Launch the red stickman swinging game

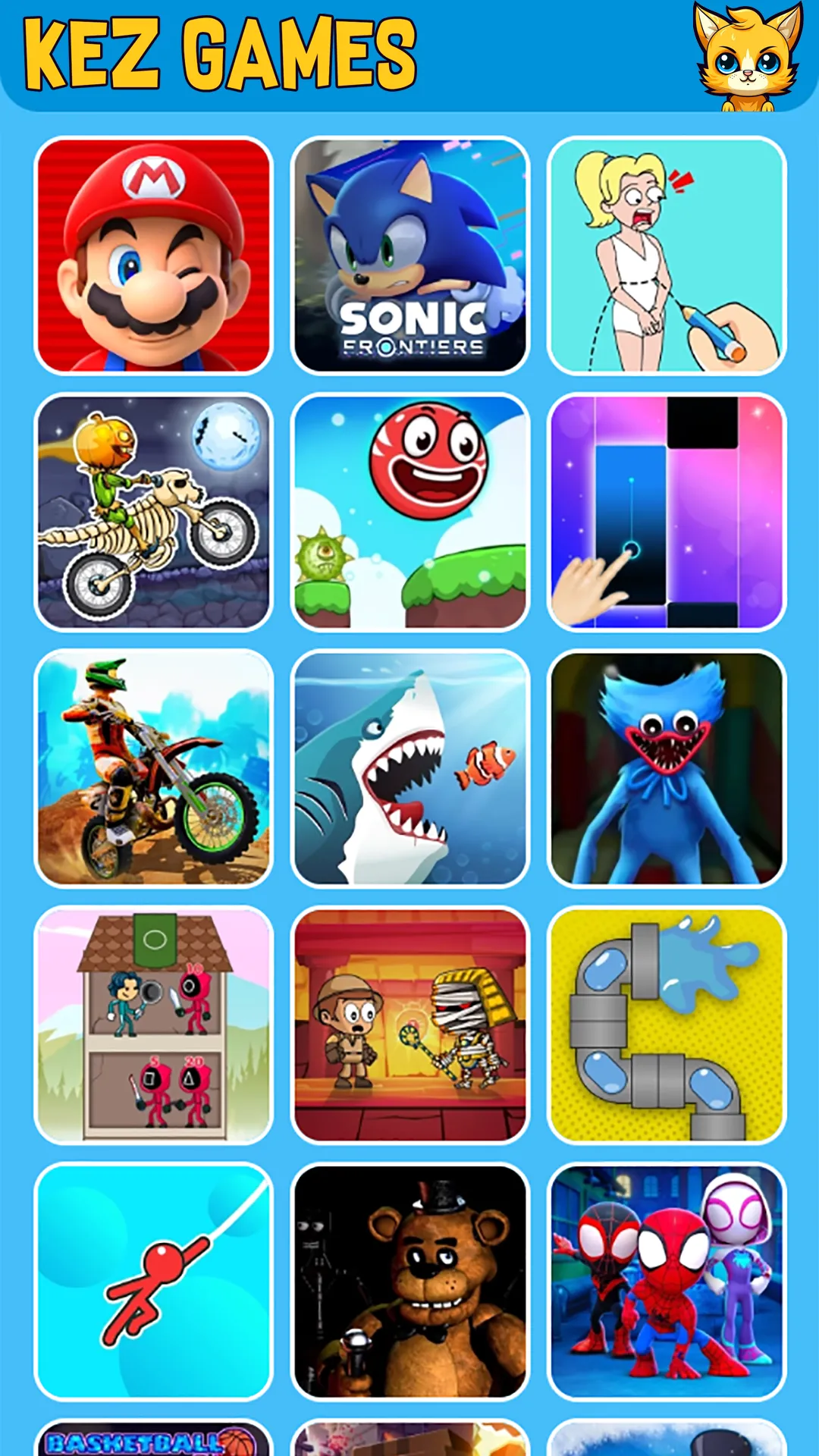tap(153, 1281)
